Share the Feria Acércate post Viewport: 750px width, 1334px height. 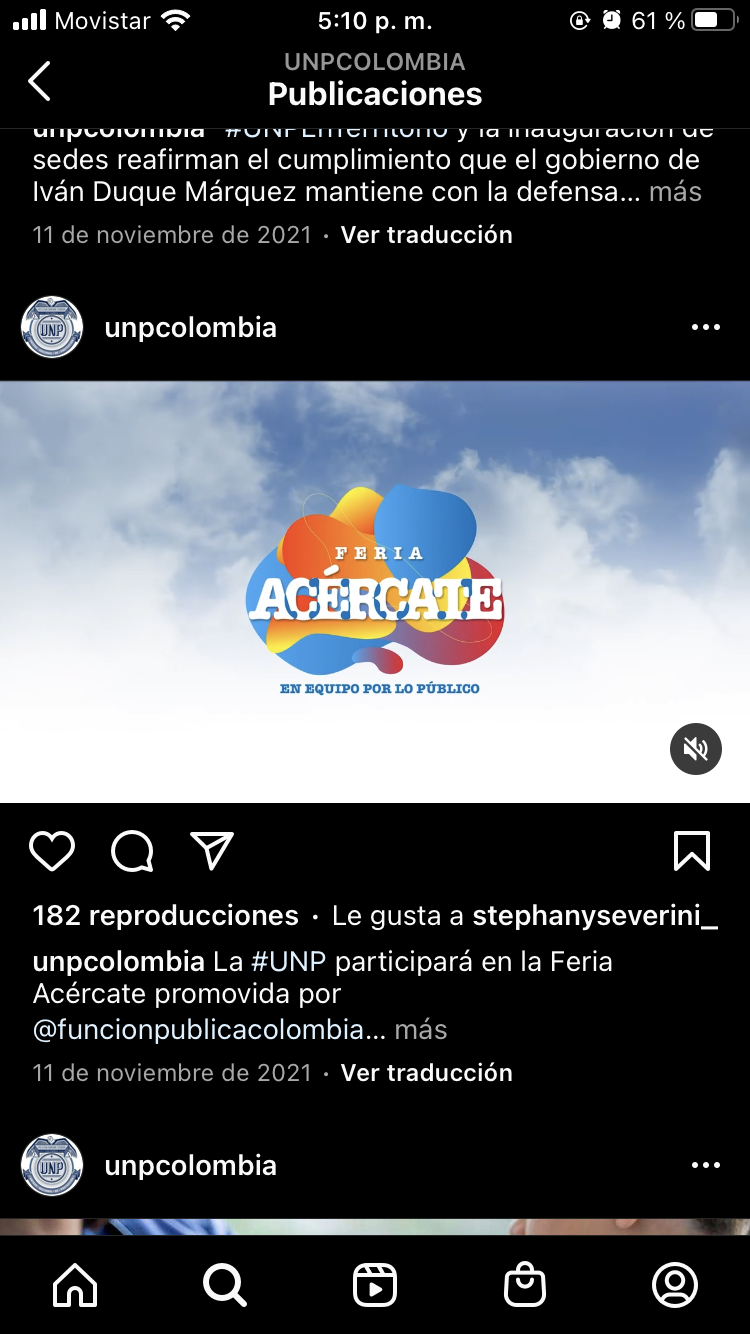(x=212, y=851)
